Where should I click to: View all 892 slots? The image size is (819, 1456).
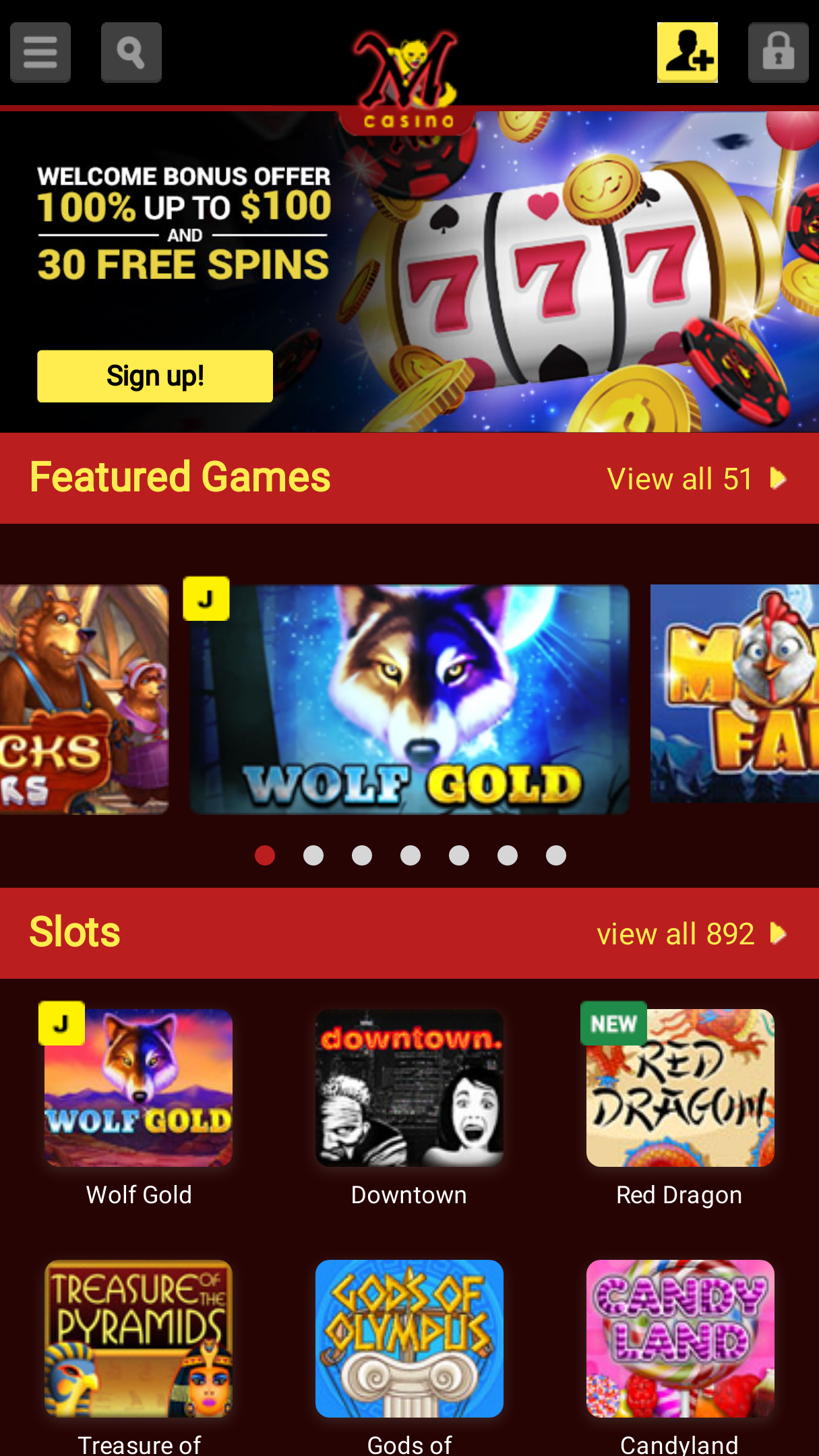click(x=692, y=934)
